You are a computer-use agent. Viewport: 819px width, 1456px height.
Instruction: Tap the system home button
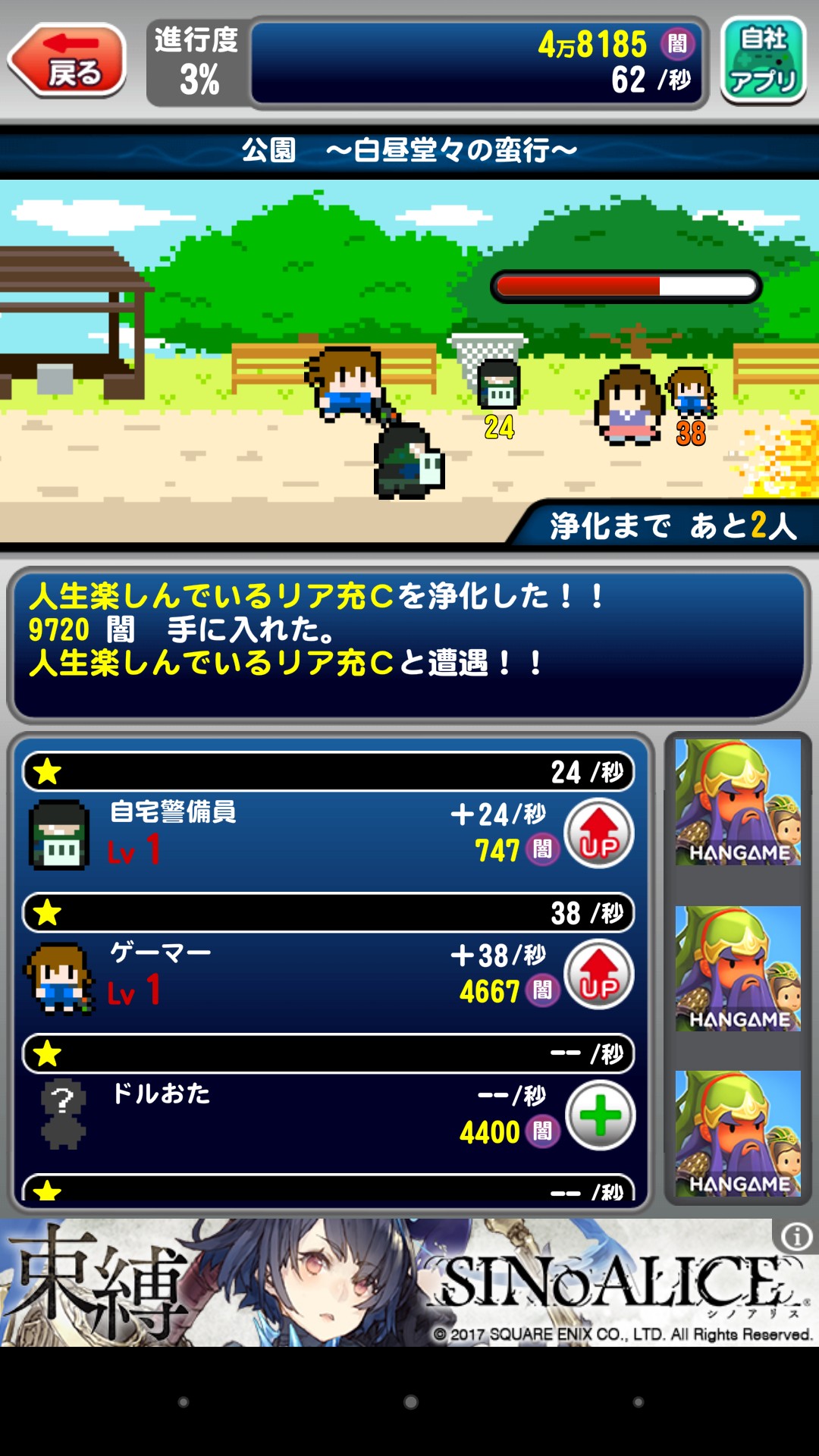pos(410,1402)
